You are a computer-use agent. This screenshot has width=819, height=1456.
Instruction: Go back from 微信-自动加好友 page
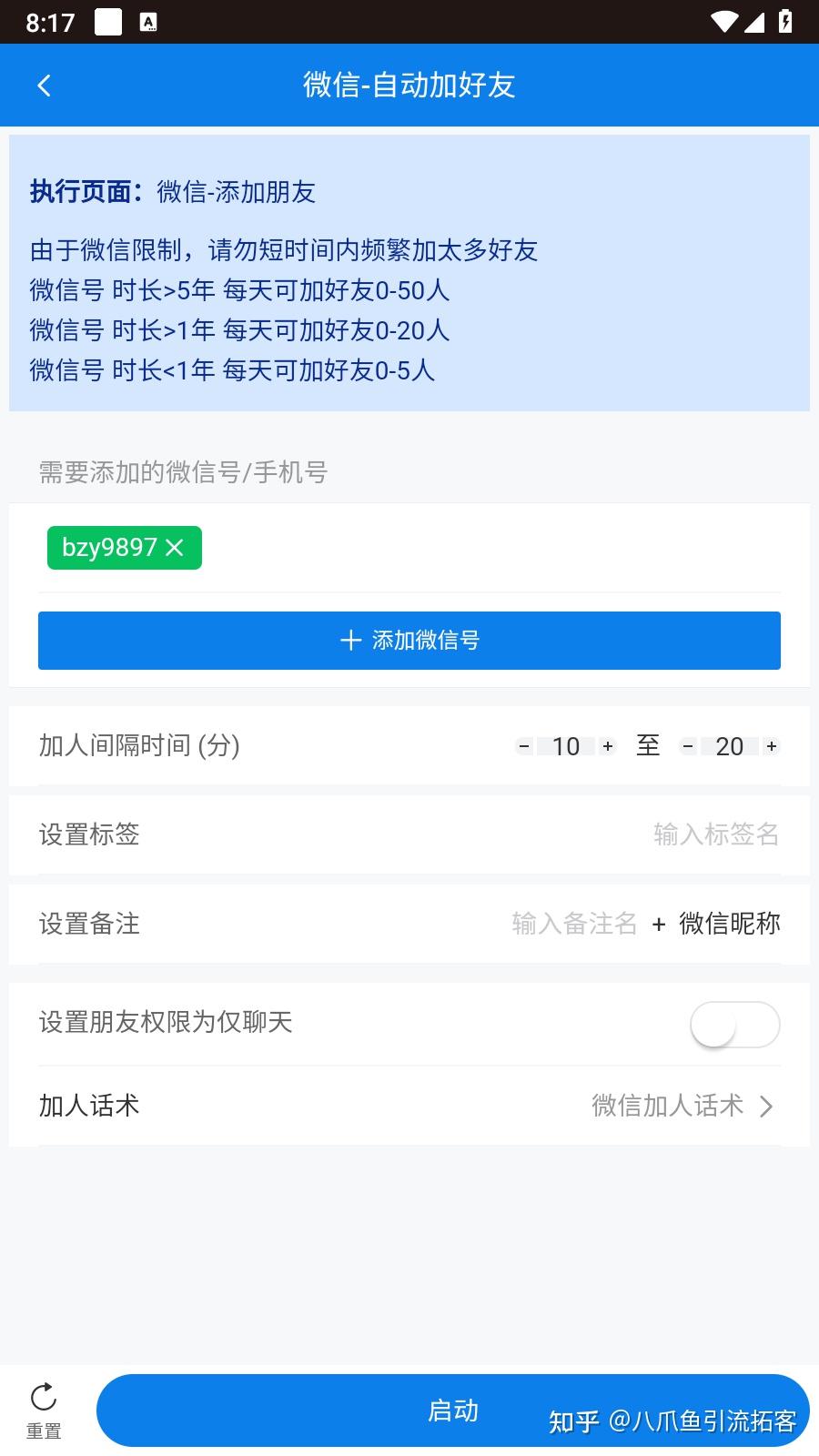(44, 86)
